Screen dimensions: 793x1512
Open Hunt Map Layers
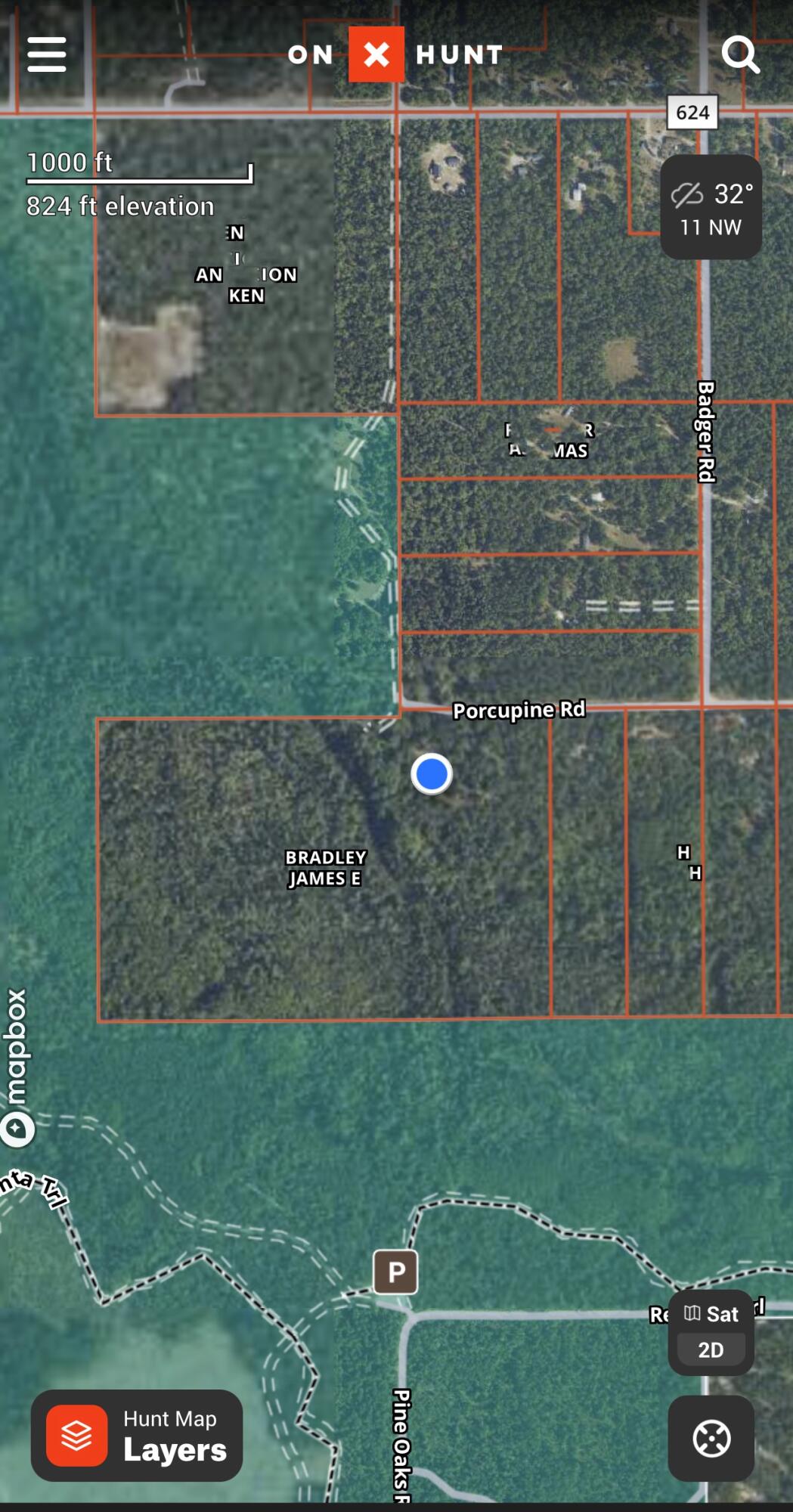(x=137, y=1435)
